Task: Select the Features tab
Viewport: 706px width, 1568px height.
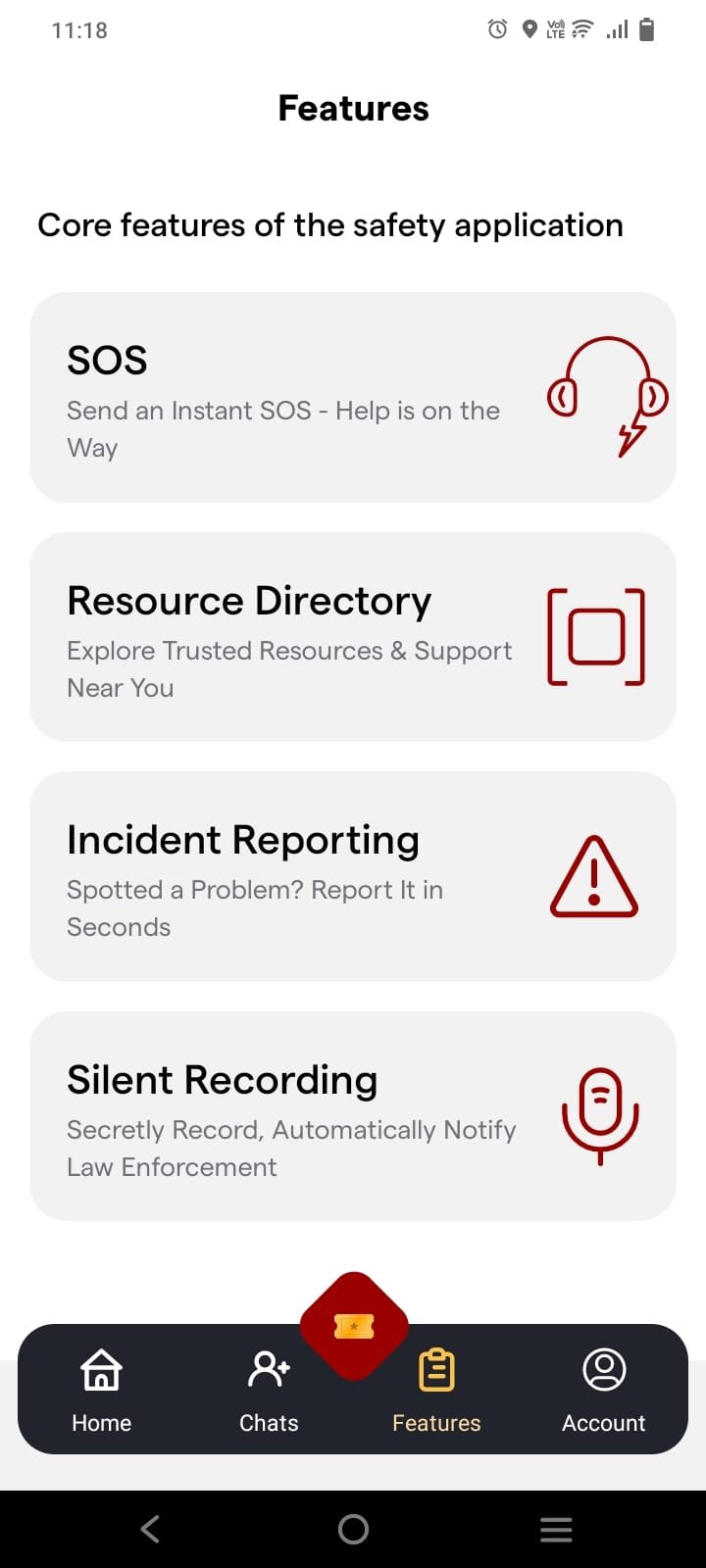Action: pyautogui.click(x=436, y=1390)
